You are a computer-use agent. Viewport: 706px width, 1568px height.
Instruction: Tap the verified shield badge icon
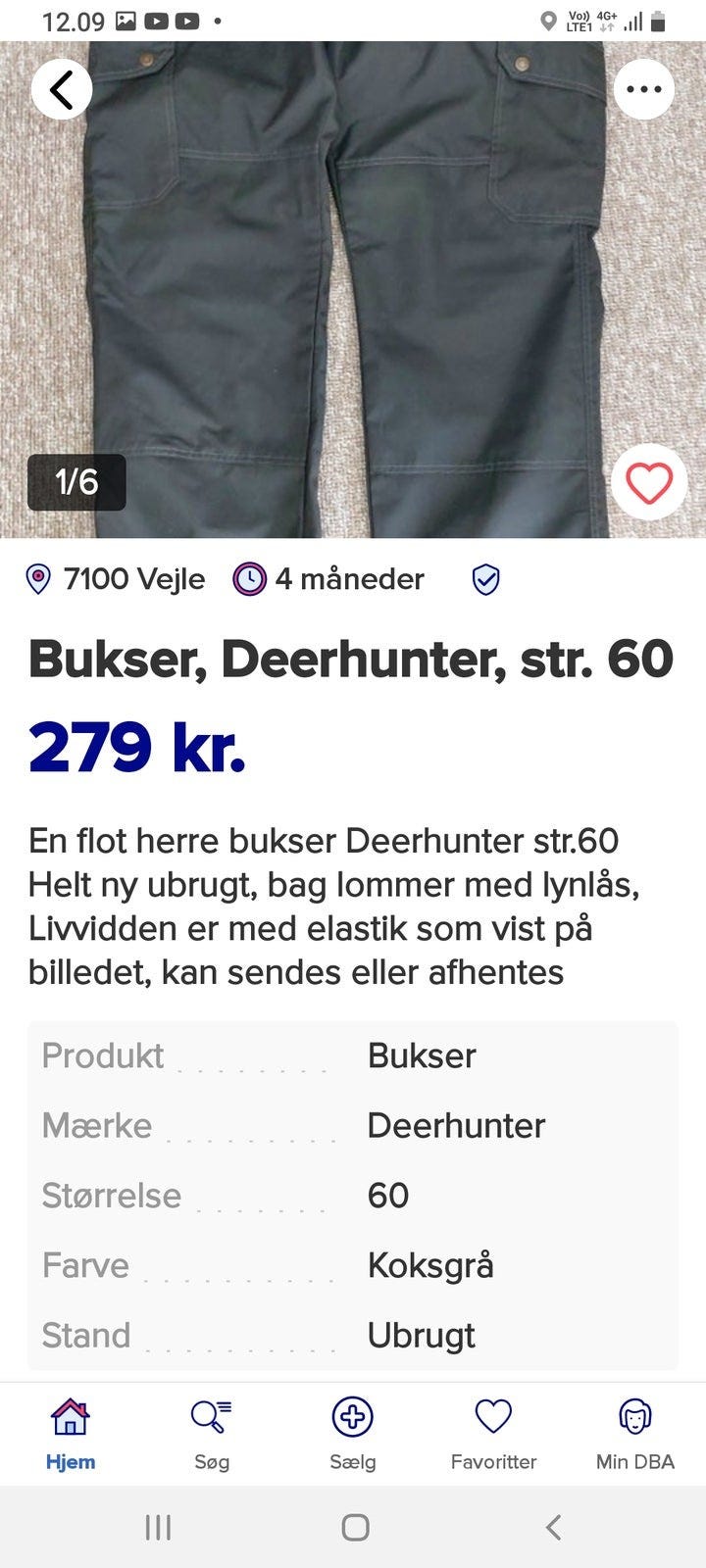pos(484,578)
